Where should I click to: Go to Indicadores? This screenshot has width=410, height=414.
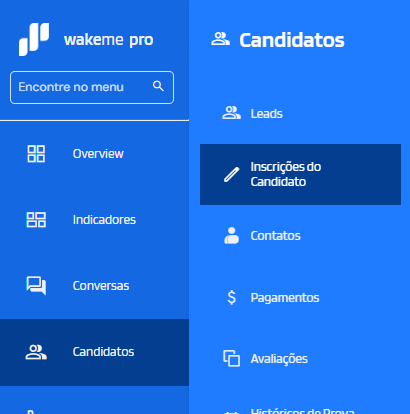point(94,220)
